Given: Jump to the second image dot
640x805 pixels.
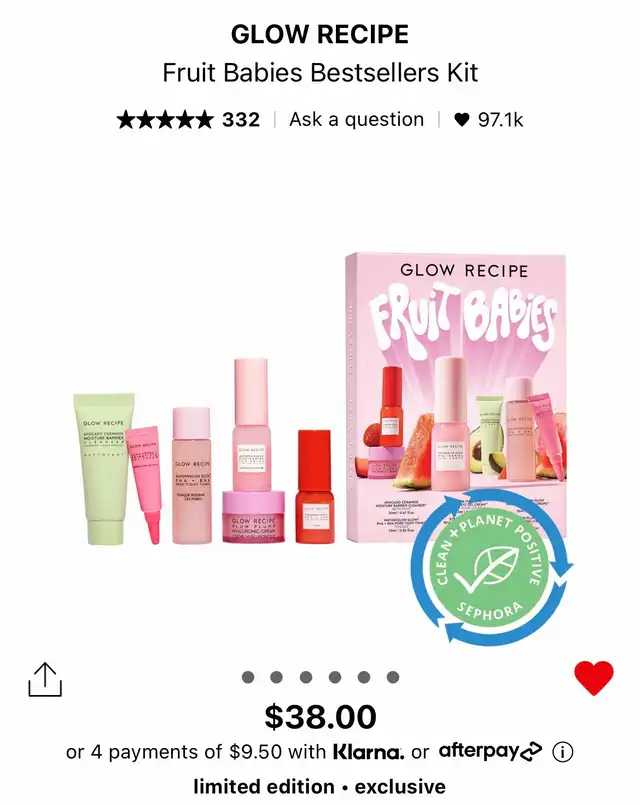Looking at the screenshot, I should coord(277,677).
